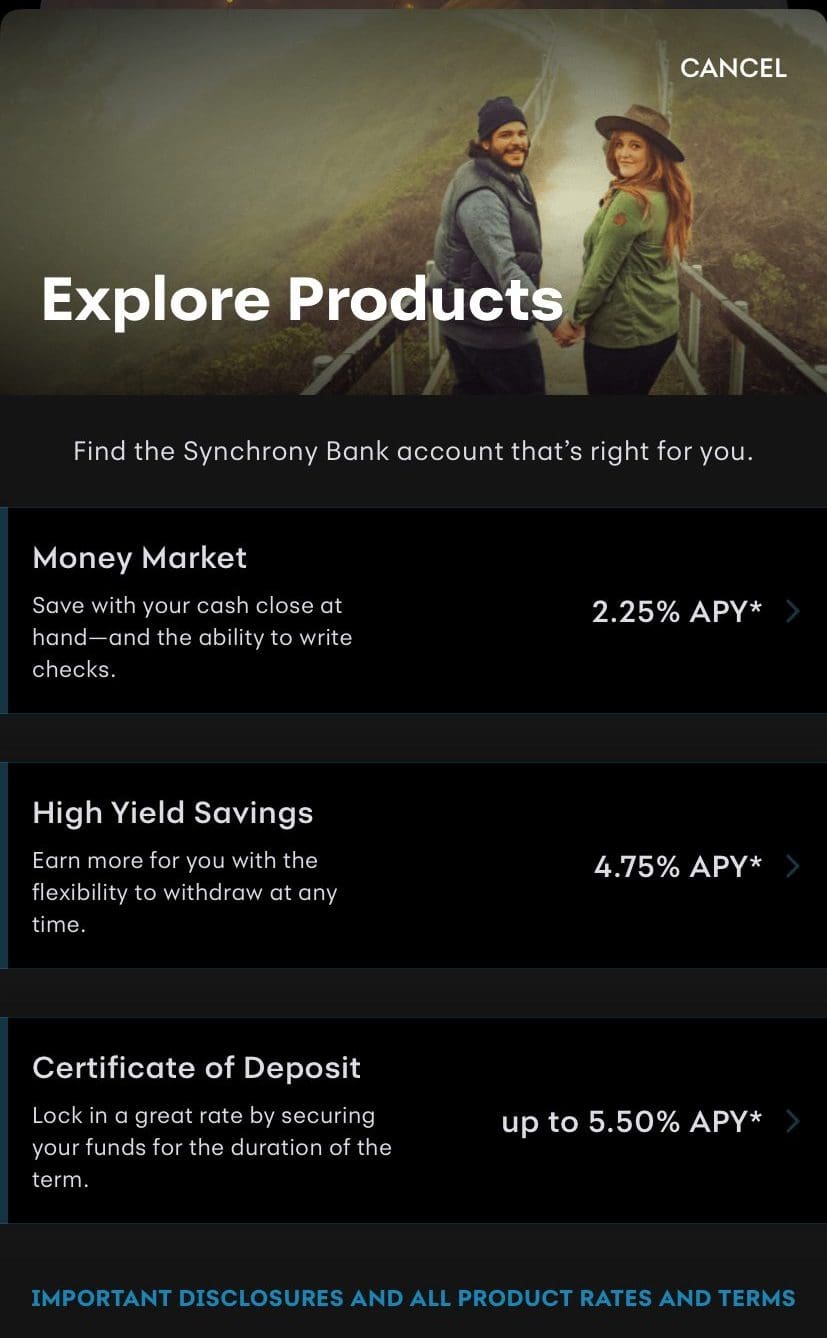
Task: Click CANCEL to exit Explore Products
Action: 733,67
